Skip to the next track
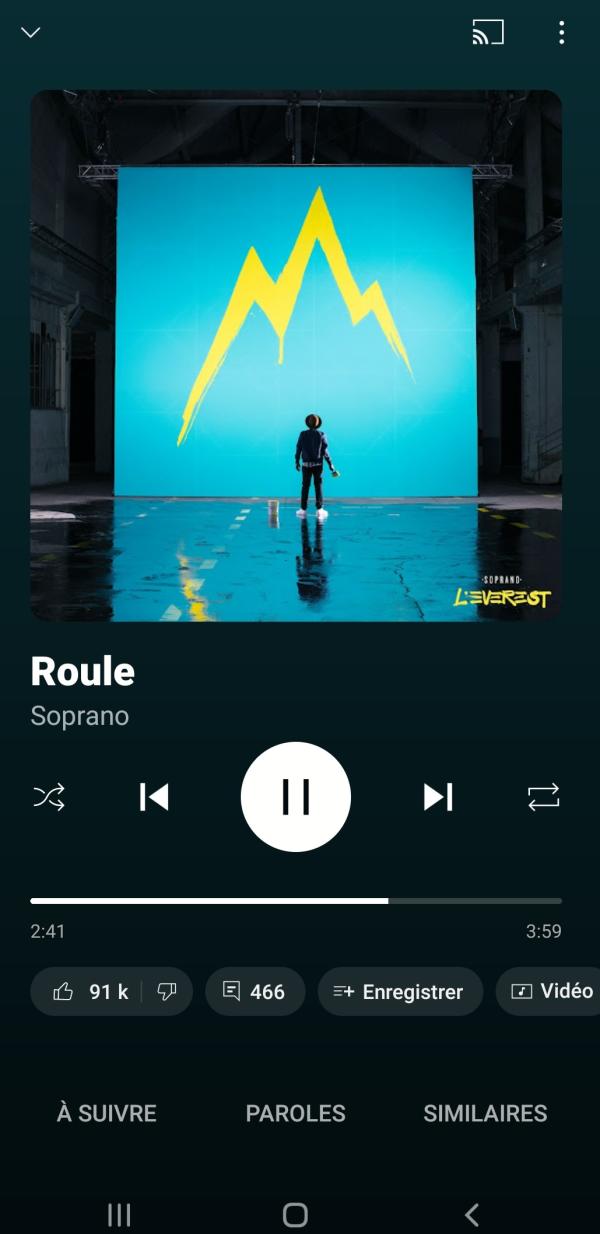600x1234 pixels. click(438, 797)
